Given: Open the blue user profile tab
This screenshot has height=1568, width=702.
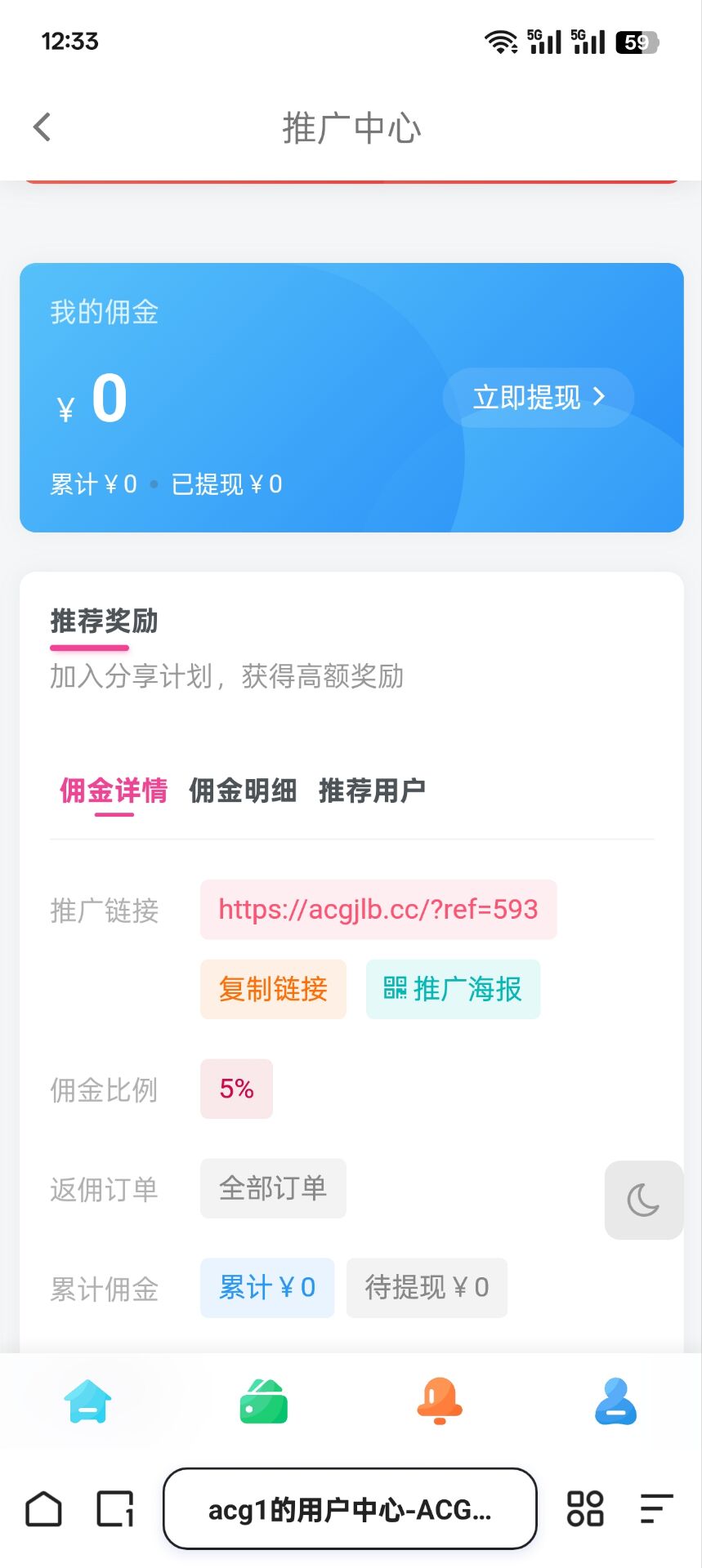Looking at the screenshot, I should click(x=615, y=1401).
